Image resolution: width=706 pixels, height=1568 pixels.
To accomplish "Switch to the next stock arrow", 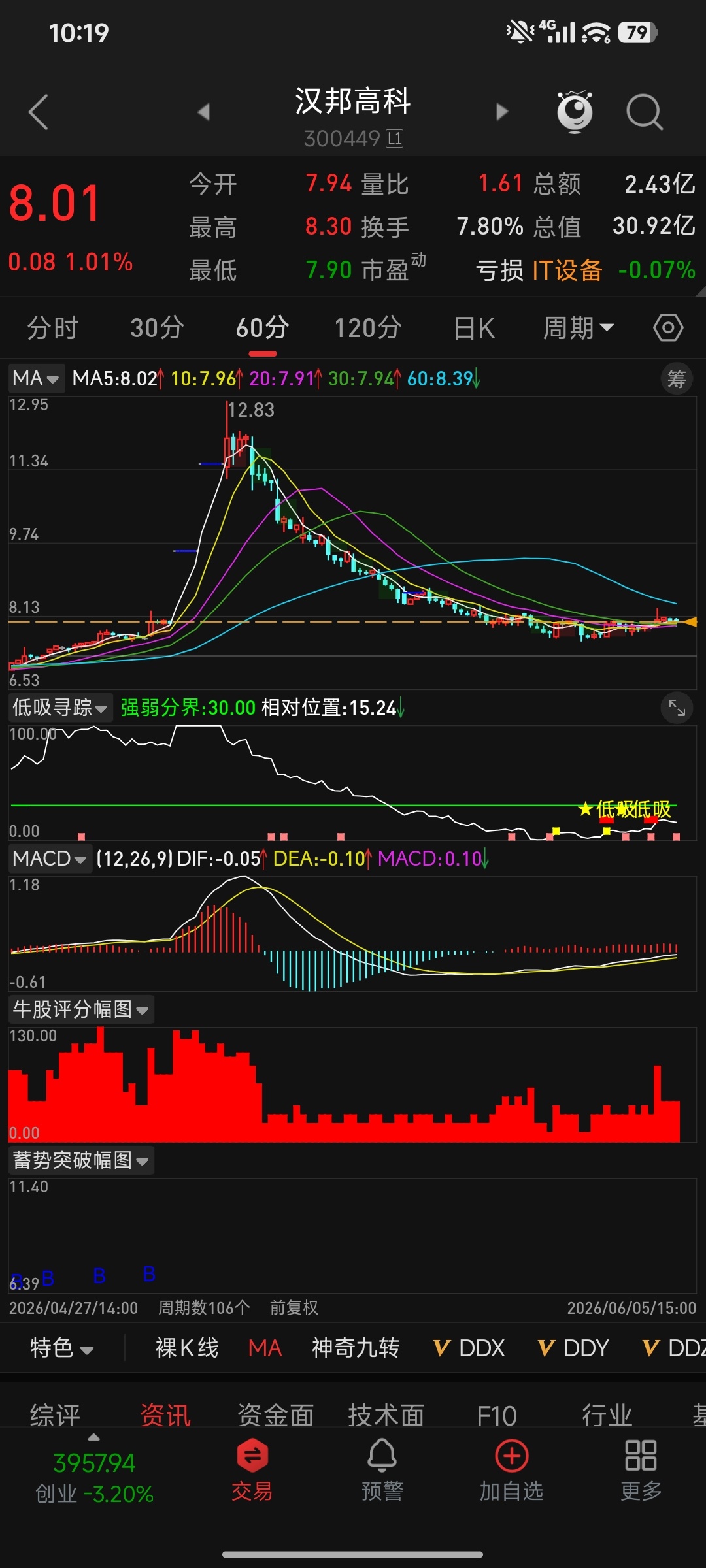I will pyautogui.click(x=502, y=112).
